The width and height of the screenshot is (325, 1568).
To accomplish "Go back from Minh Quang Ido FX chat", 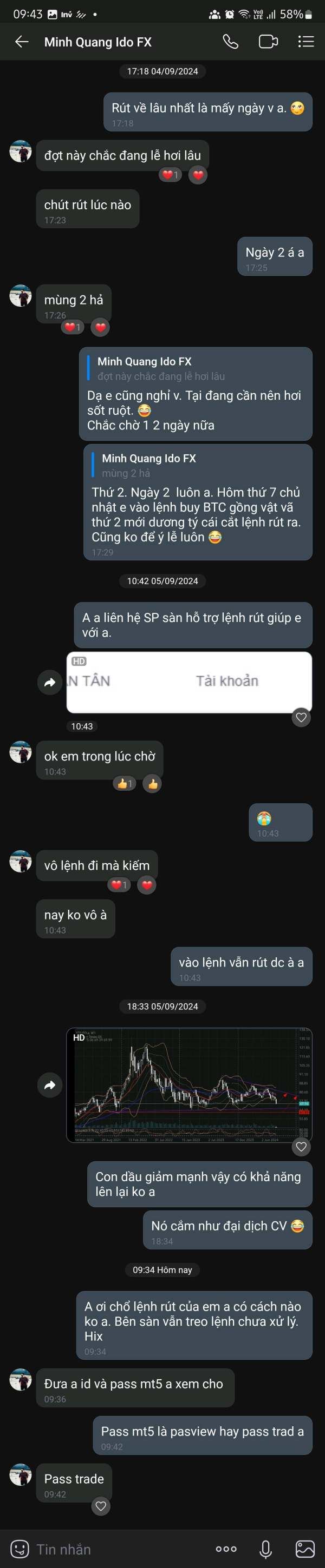I will [22, 42].
